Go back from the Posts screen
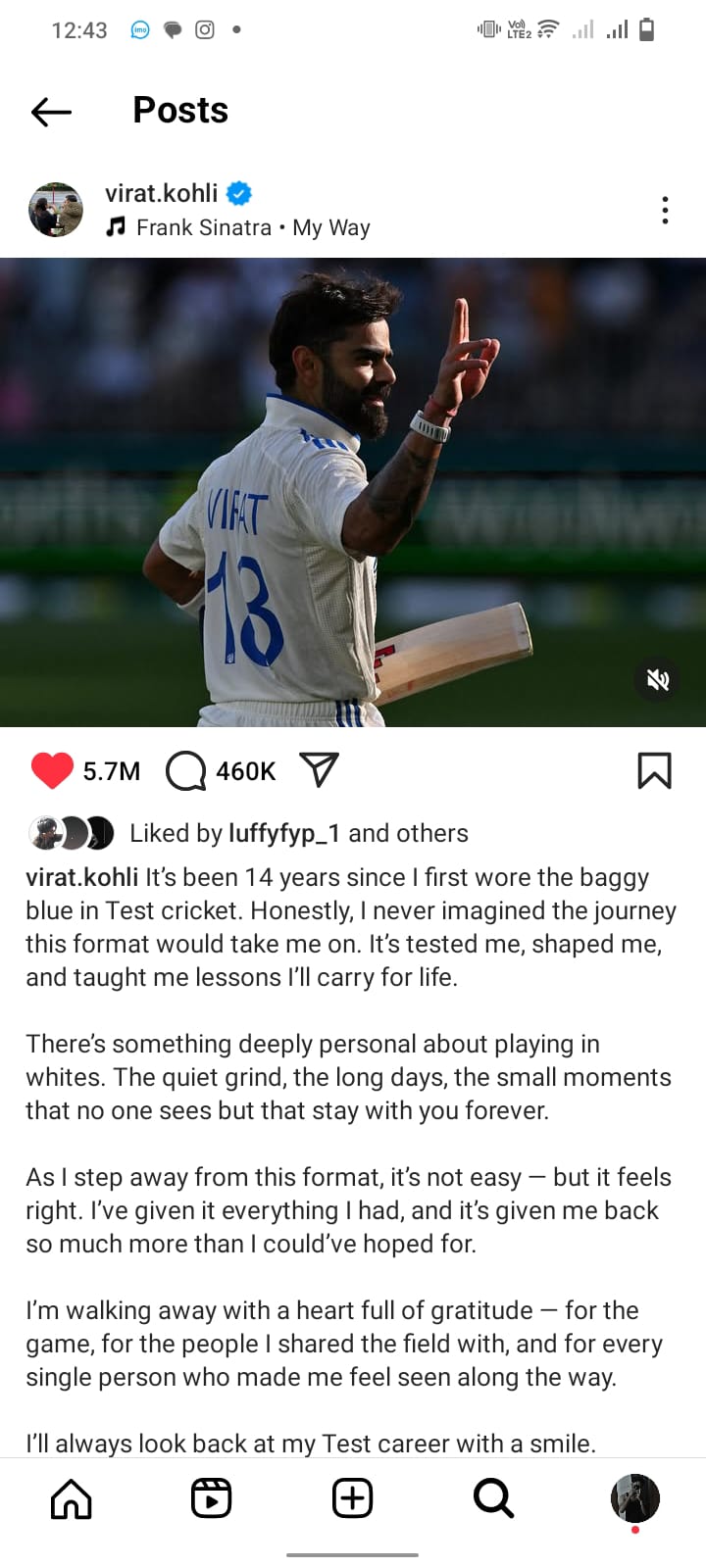Image resolution: width=706 pixels, height=1568 pixels. click(x=51, y=112)
